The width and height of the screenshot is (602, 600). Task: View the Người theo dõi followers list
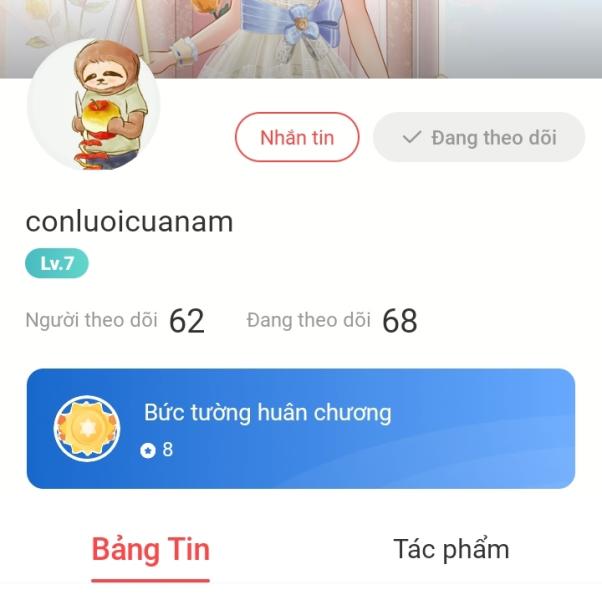(115, 321)
